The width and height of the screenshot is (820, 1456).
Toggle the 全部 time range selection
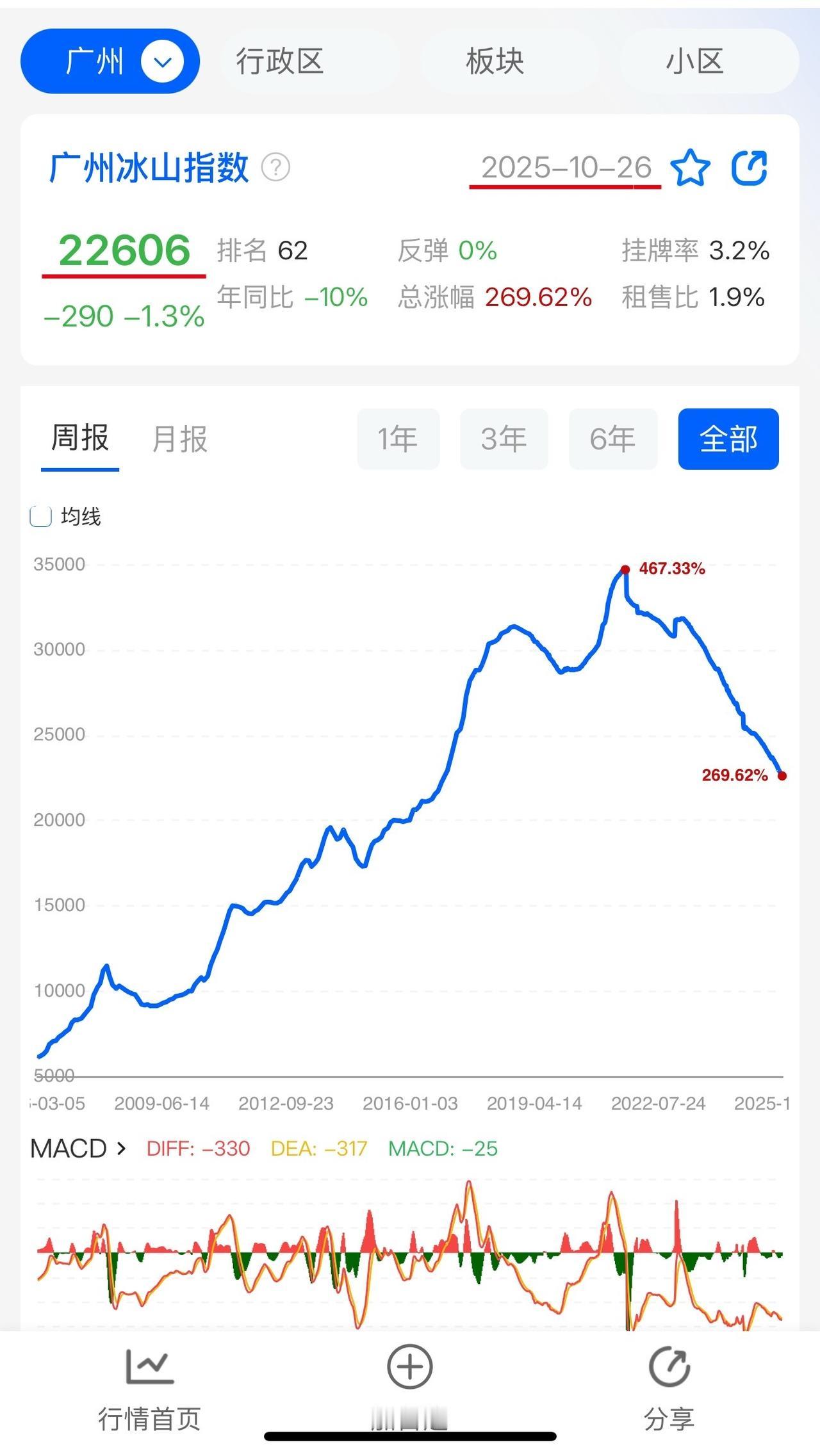click(x=728, y=439)
